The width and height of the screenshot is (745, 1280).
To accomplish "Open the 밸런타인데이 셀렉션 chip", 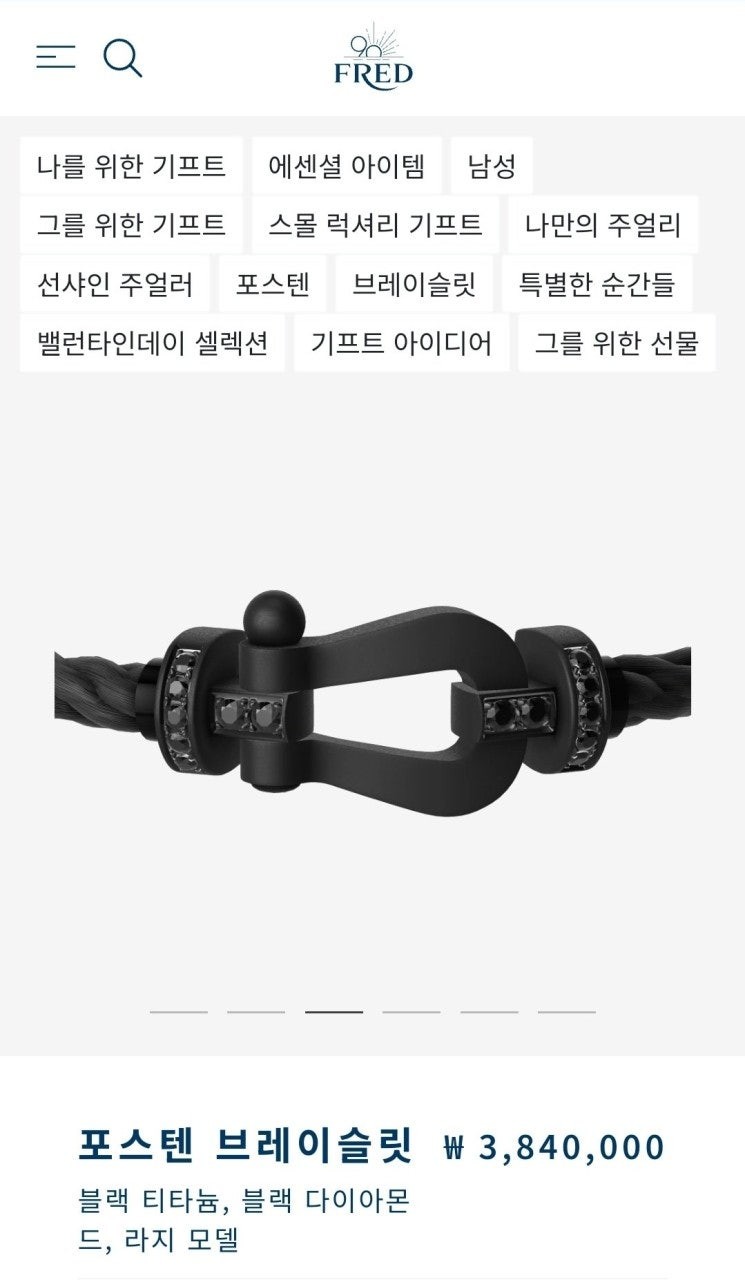I will tap(152, 343).
